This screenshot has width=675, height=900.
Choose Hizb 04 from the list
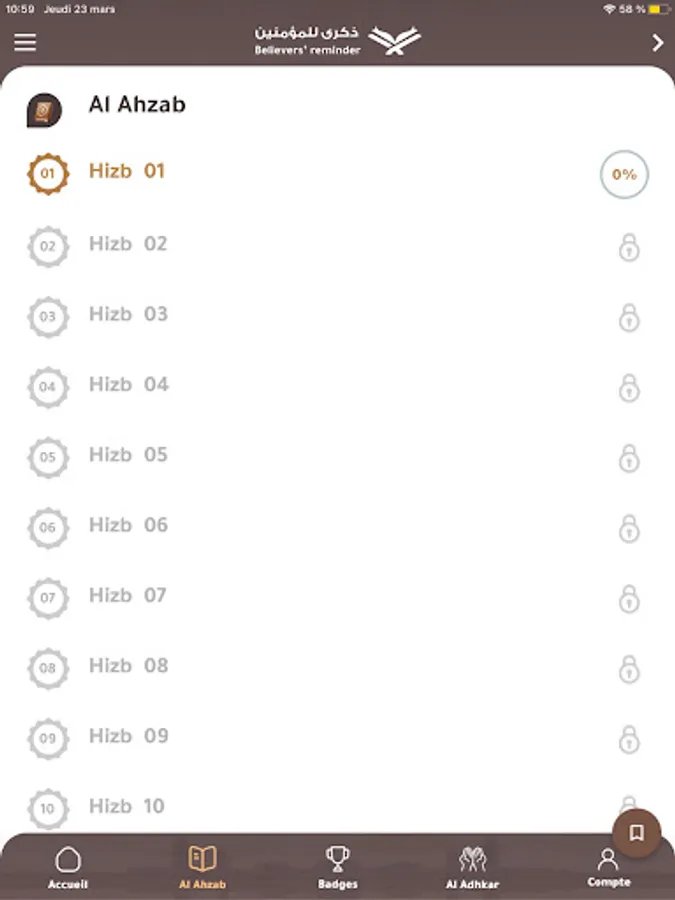pos(127,385)
